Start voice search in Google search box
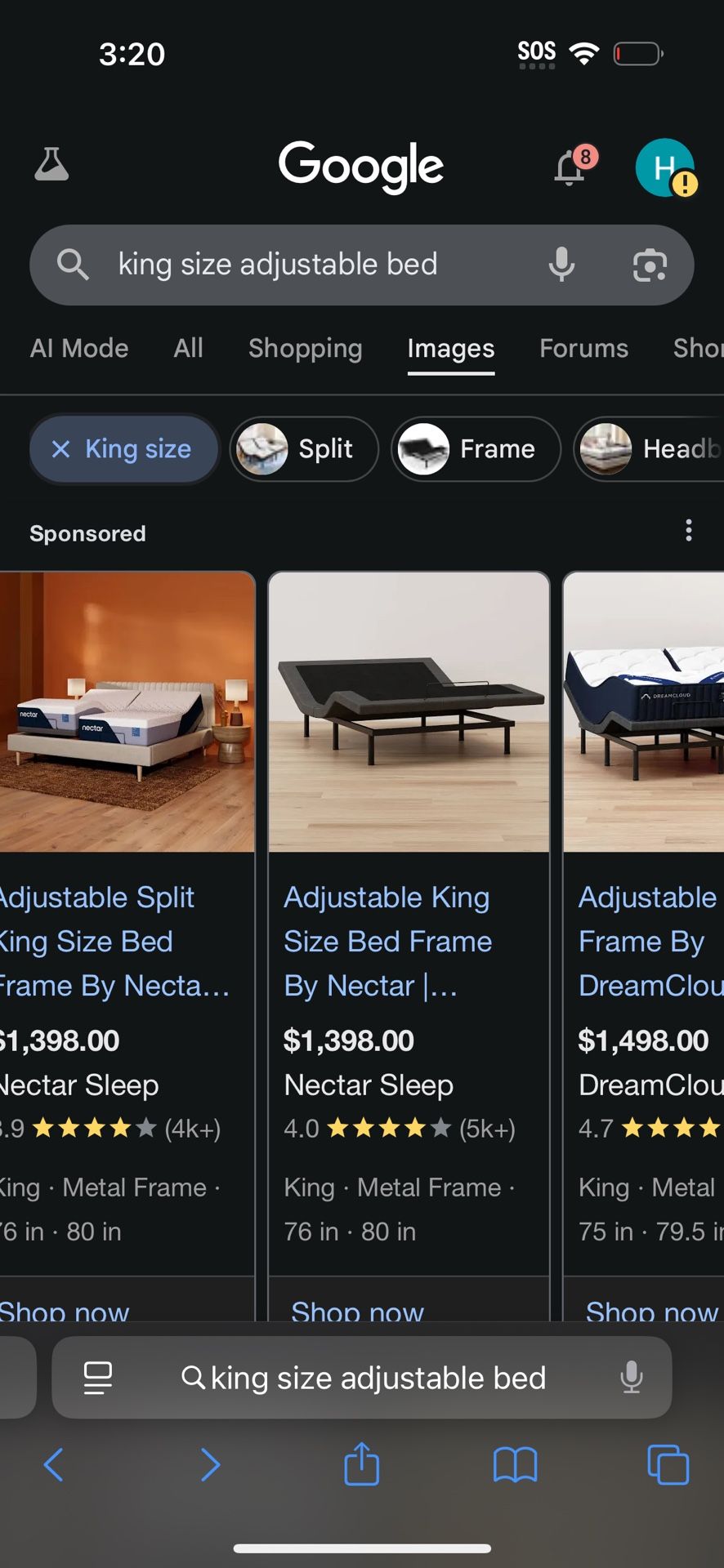The height and width of the screenshot is (1568, 724). [561, 265]
